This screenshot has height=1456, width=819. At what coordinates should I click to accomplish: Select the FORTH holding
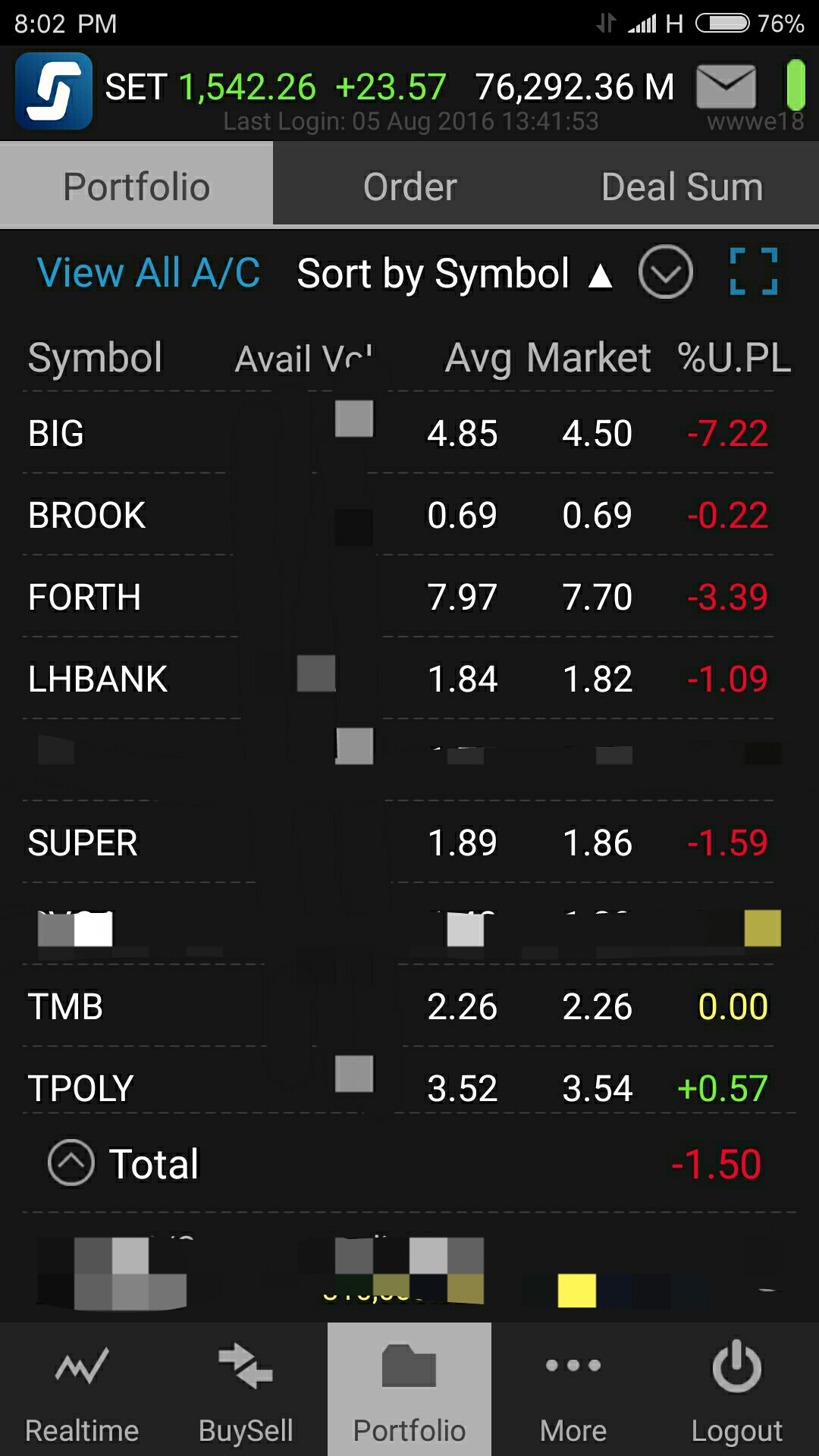pyautogui.click(x=398, y=598)
